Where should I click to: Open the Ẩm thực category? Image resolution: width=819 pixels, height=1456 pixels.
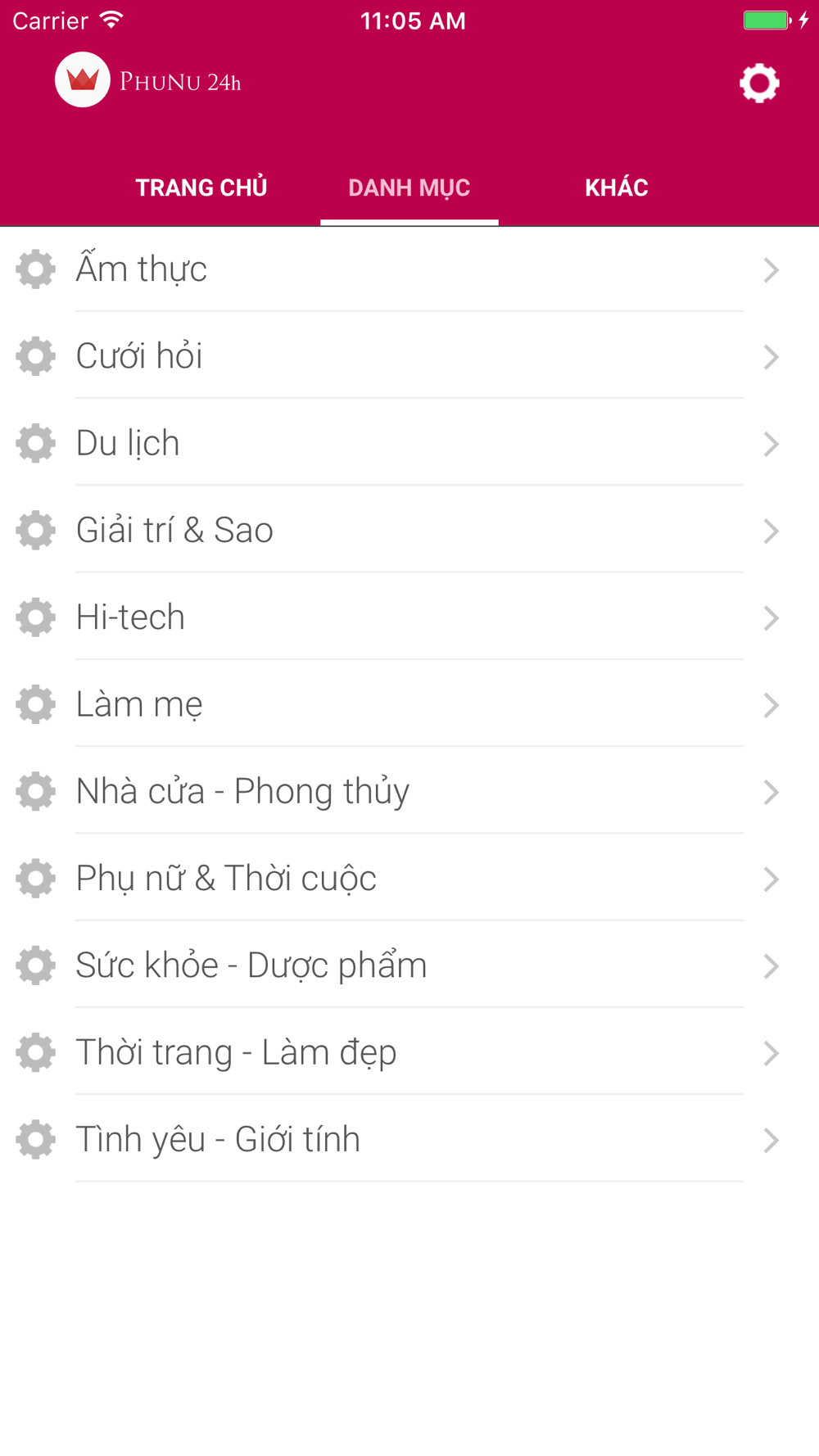tap(393, 269)
